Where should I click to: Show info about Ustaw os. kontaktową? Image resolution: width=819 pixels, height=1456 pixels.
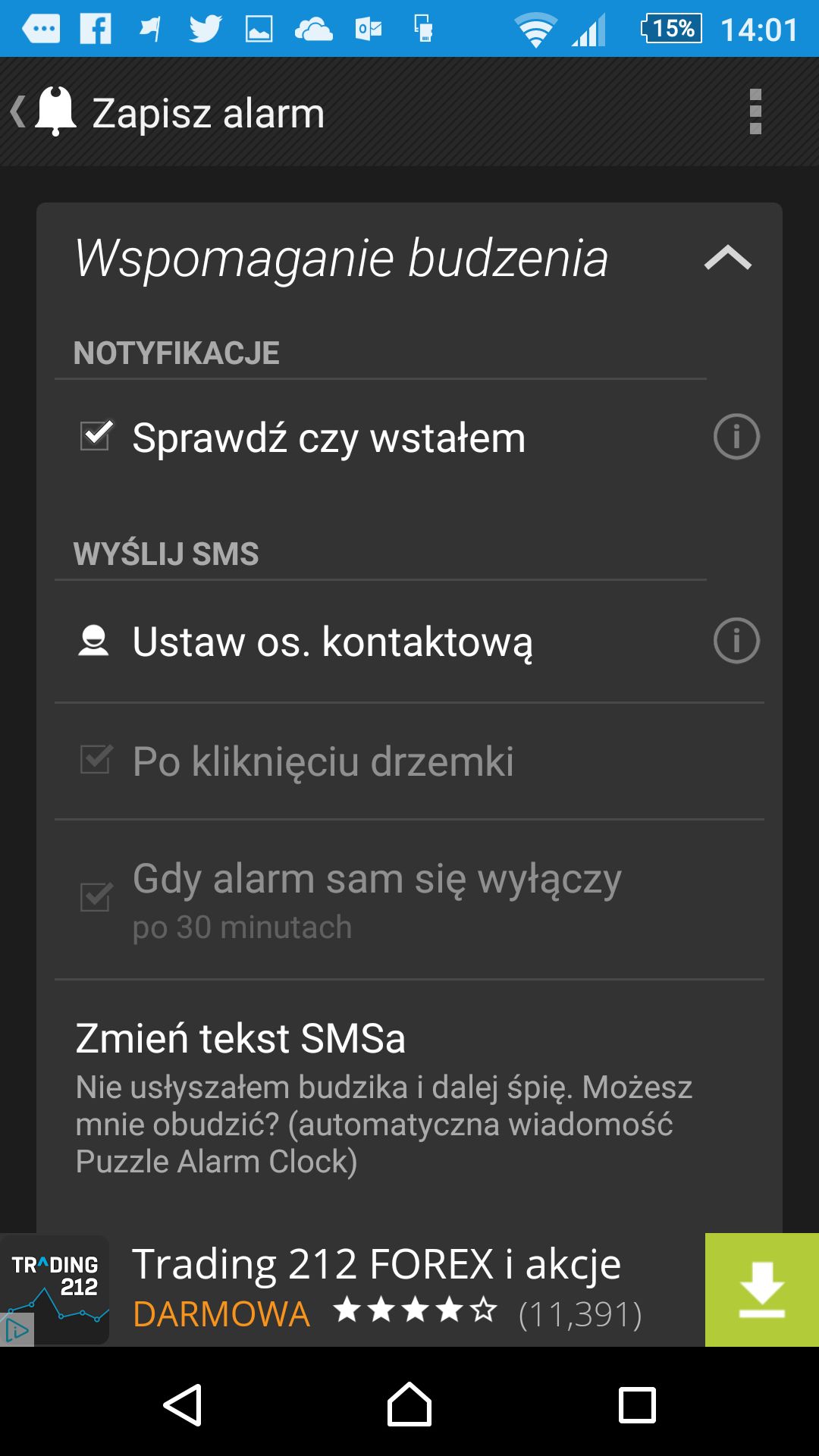[736, 641]
